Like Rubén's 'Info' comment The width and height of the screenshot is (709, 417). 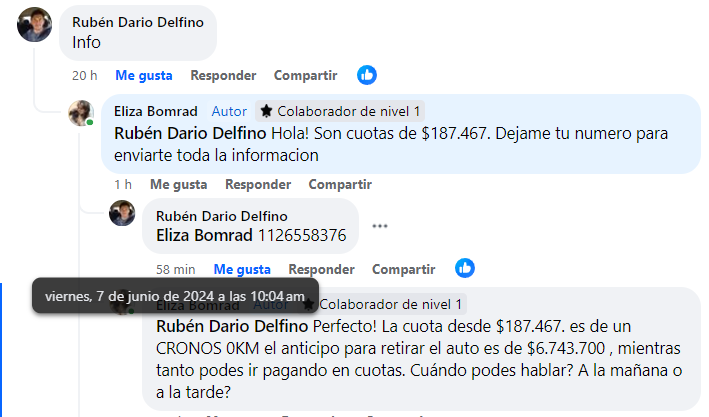(143, 75)
